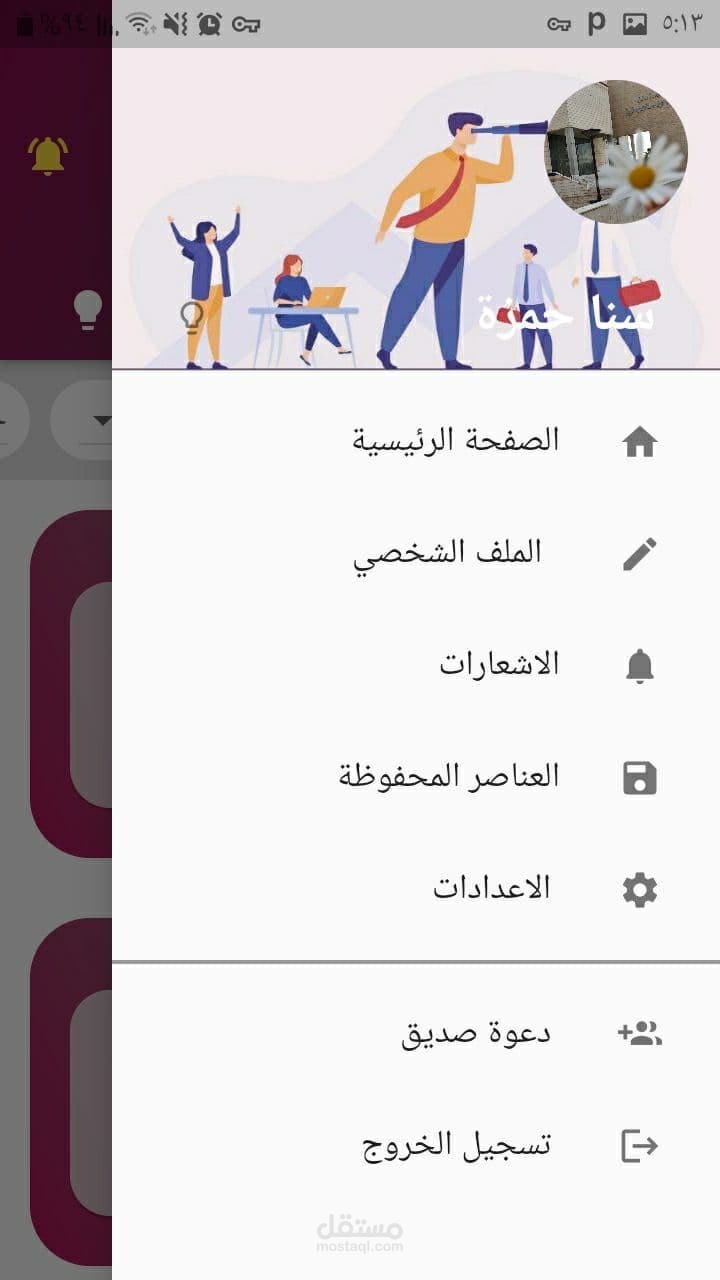Open the yellow notifications bell behind the drawer

point(48,156)
